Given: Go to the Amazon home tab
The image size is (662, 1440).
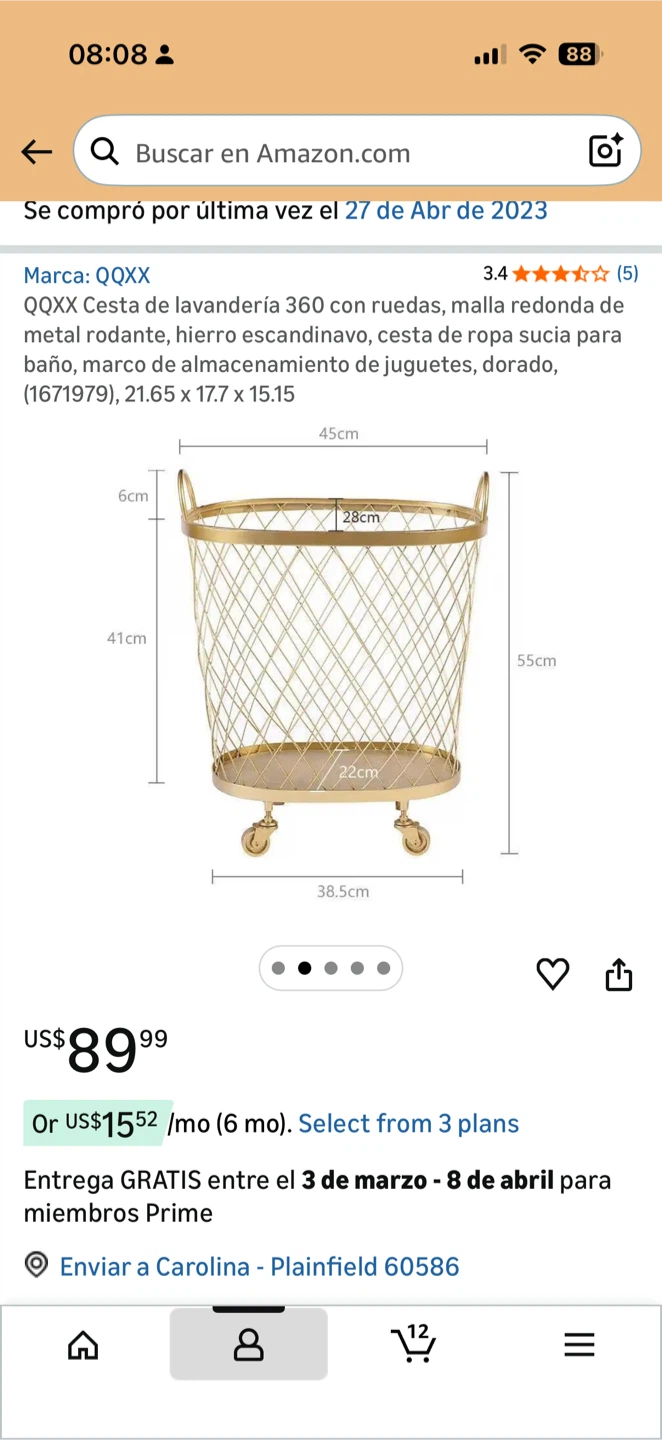Looking at the screenshot, I should (83, 1345).
